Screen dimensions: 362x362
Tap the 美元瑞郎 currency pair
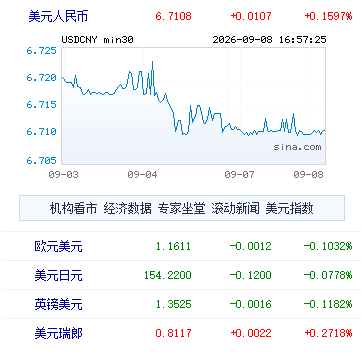58,333
